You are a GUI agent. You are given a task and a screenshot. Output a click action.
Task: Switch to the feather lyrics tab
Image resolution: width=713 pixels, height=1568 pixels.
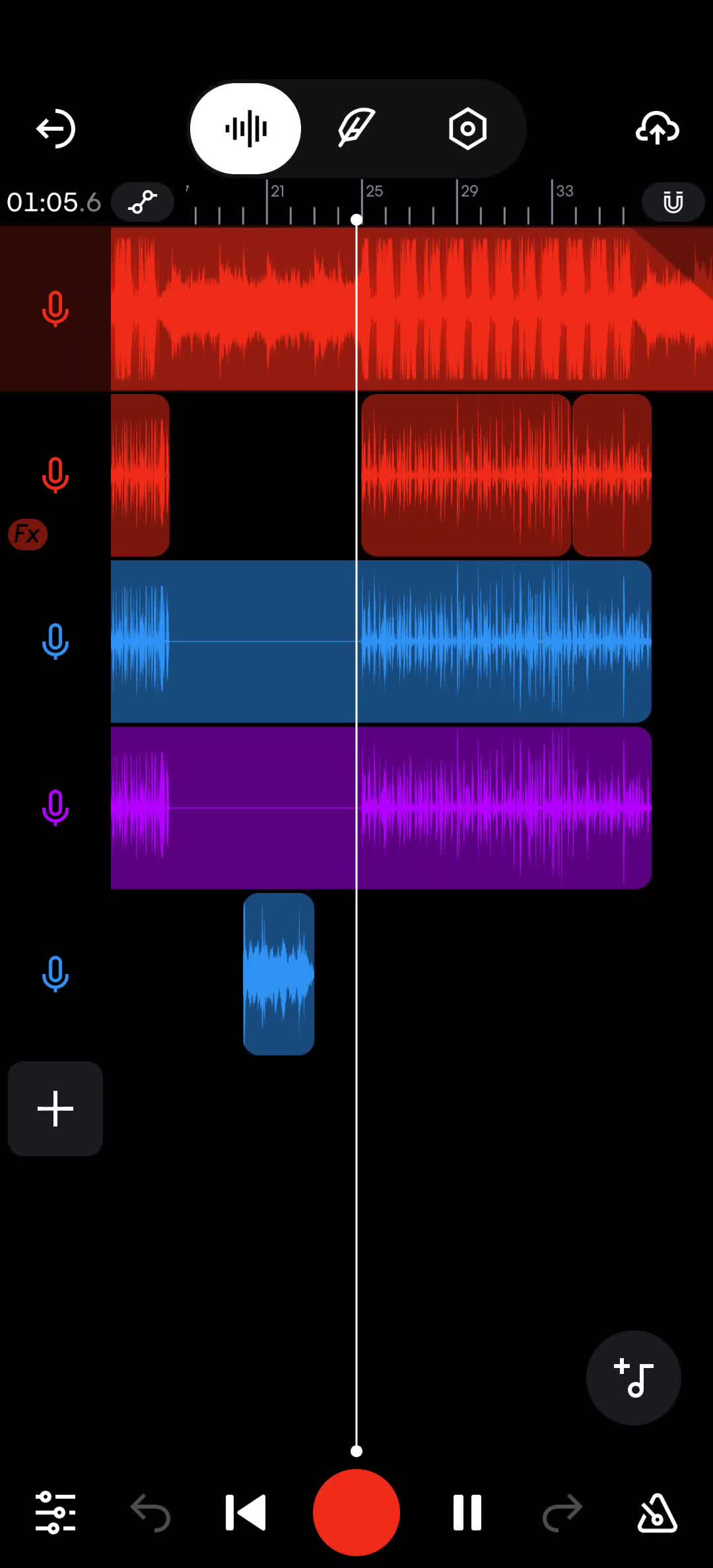click(x=356, y=128)
